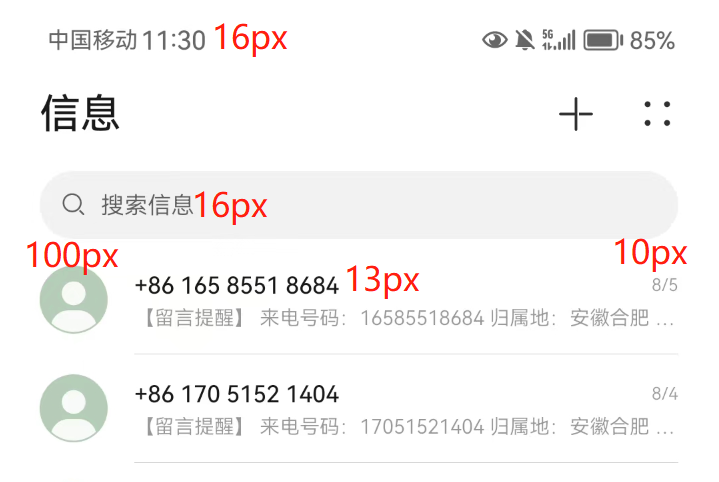The height and width of the screenshot is (482, 719).
Task: Open the four-dot more options menu
Action: point(657,114)
